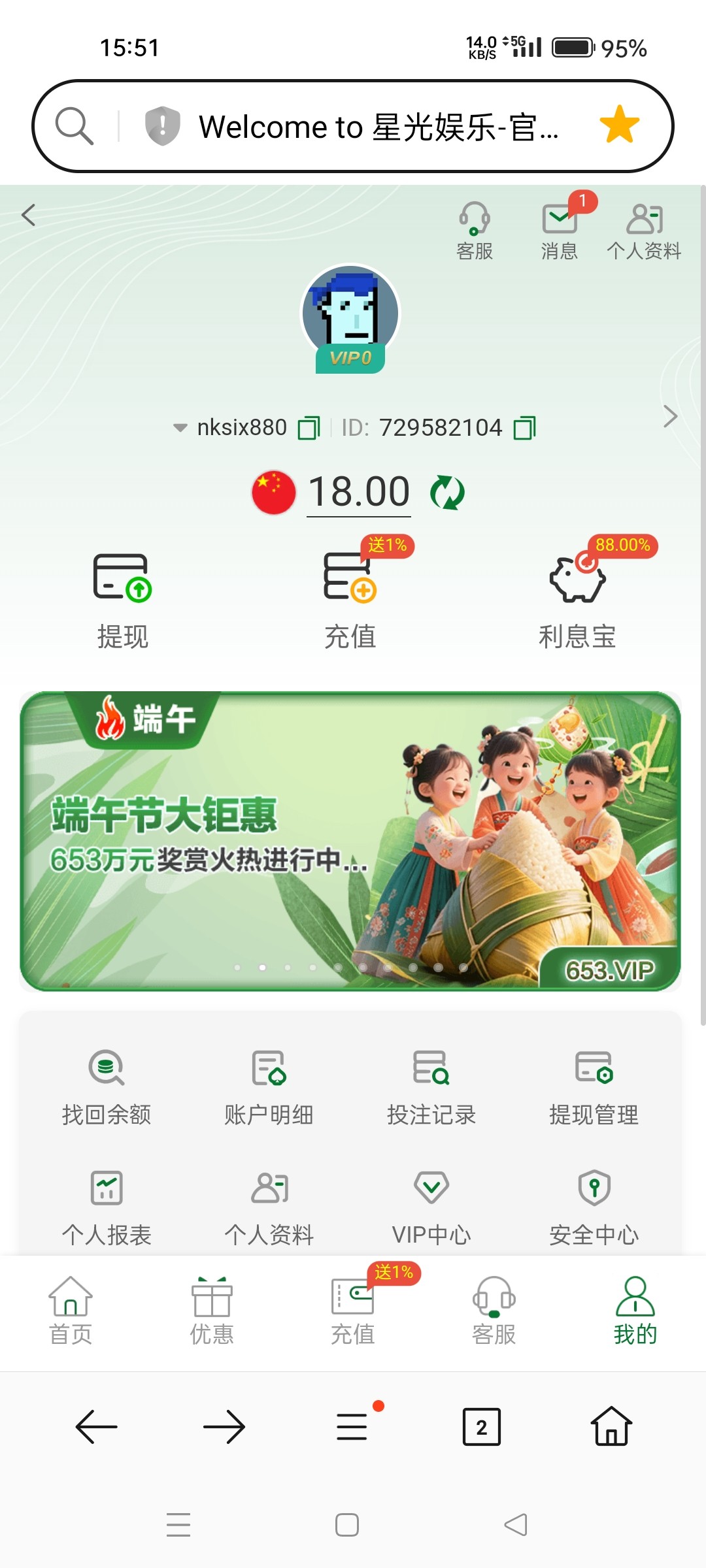The width and height of the screenshot is (706, 1568).
Task: Open 个人报表 personal report
Action: pyautogui.click(x=107, y=1206)
